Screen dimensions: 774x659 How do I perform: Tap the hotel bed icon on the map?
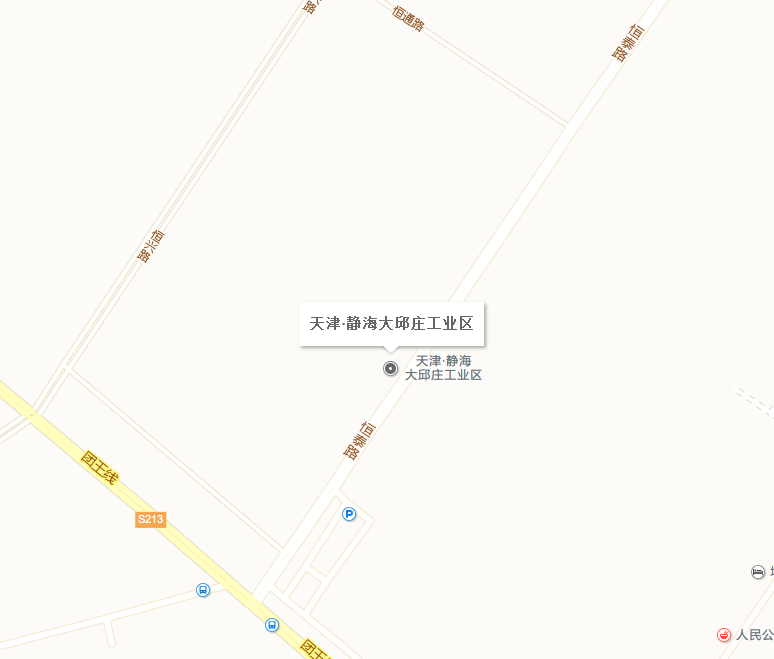(x=758, y=572)
